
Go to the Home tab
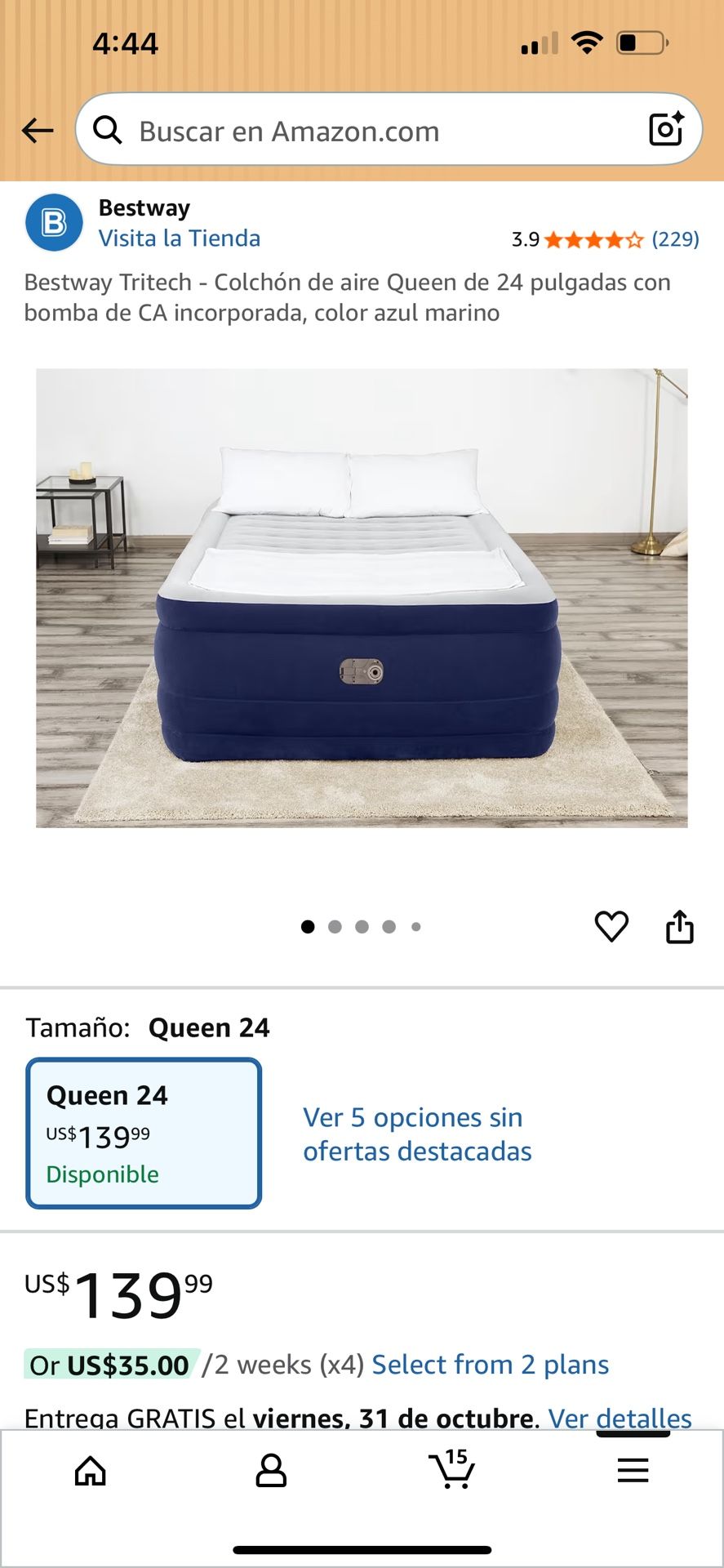click(x=91, y=1471)
